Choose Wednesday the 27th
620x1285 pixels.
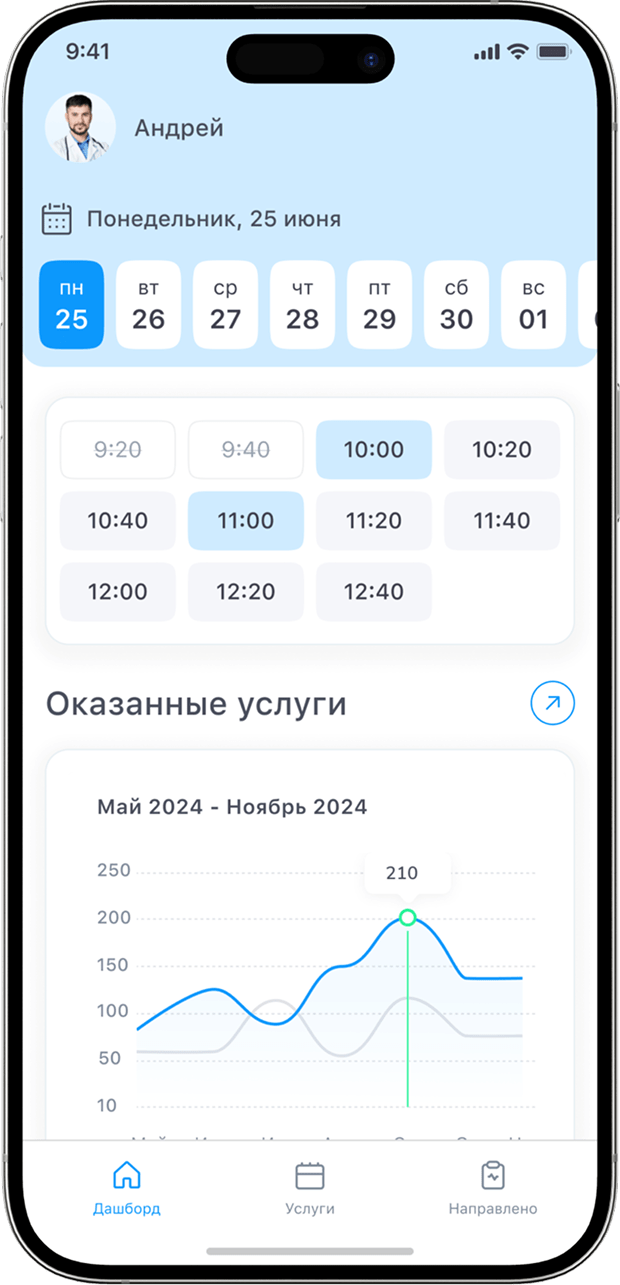[225, 305]
